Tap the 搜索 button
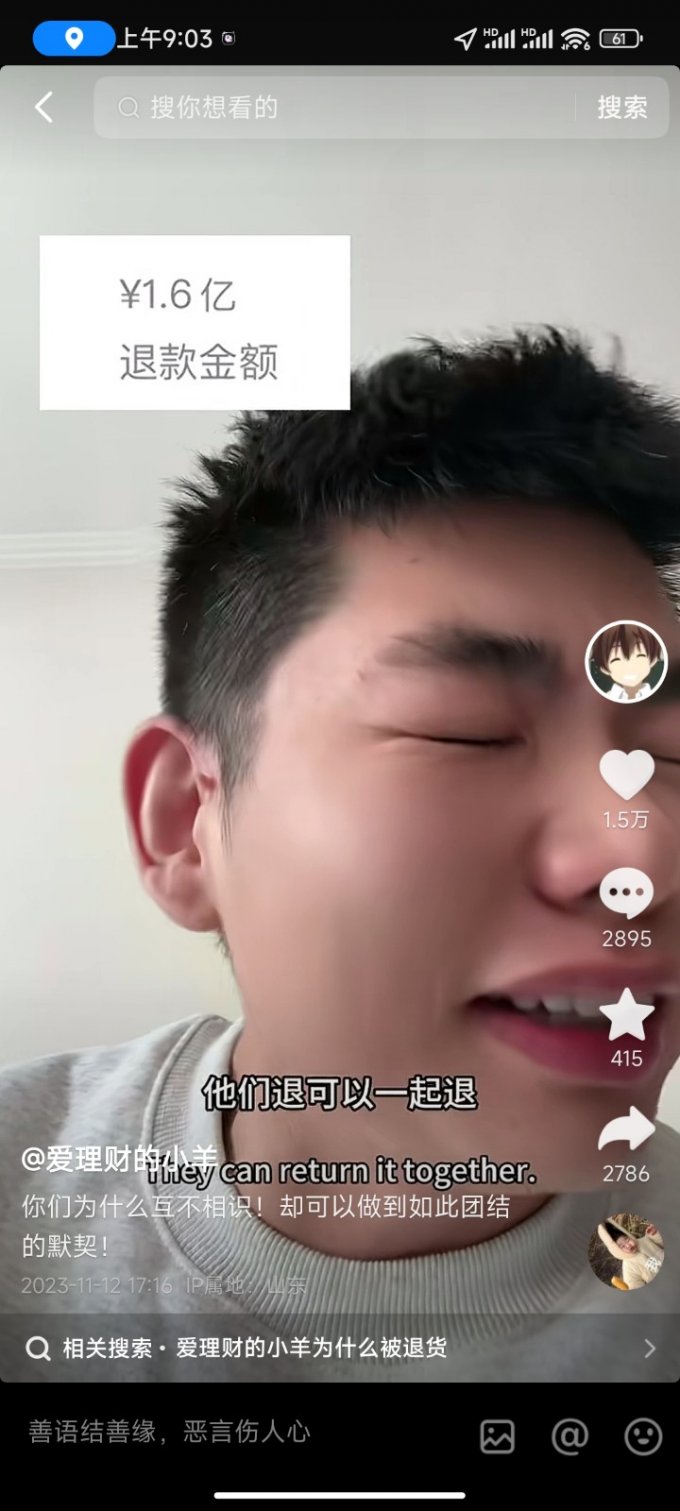The image size is (680, 1511). [622, 107]
